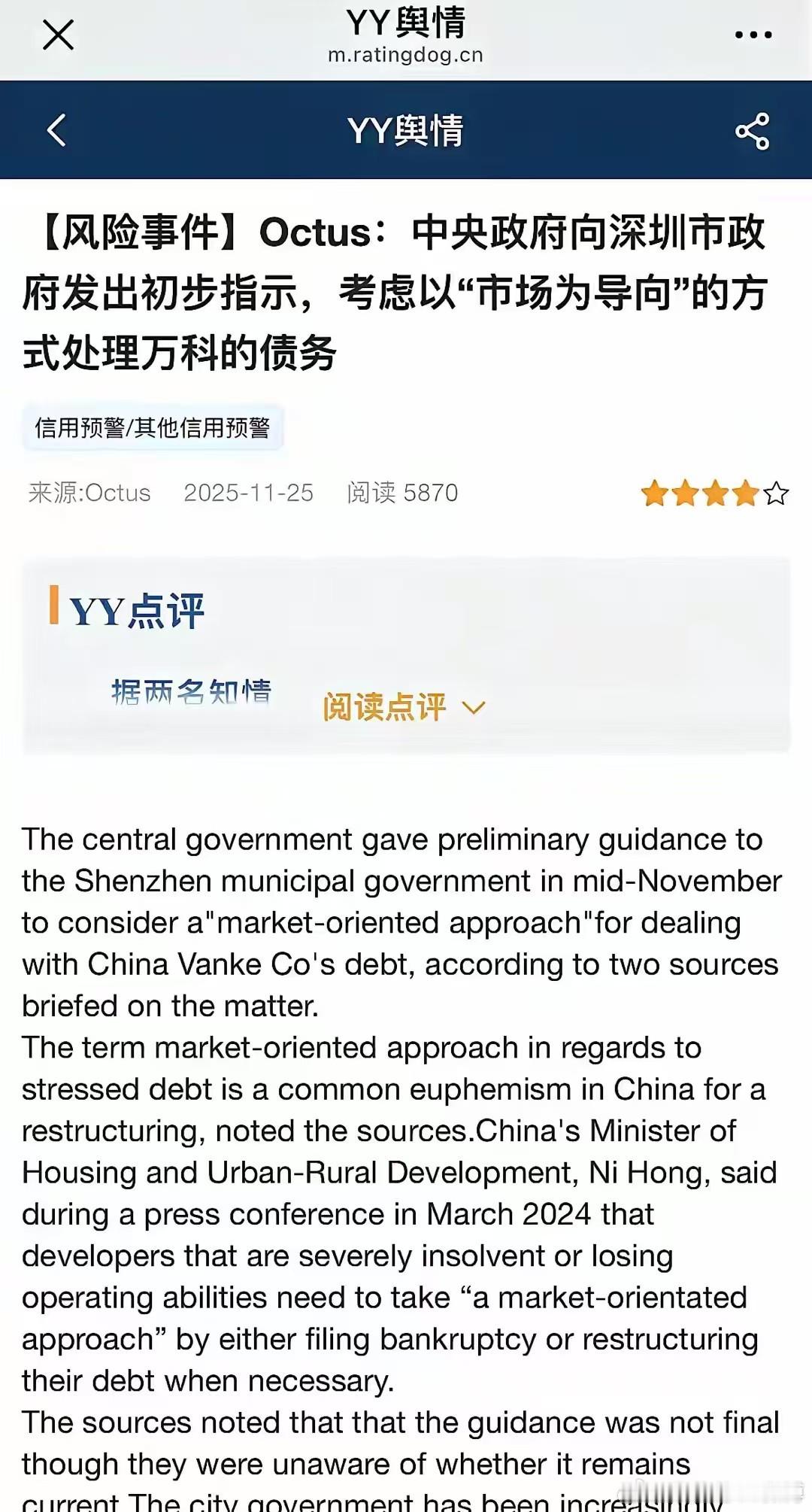This screenshot has height=1512, width=812.
Task: Open the chevron beside 阅读点评
Action: tap(472, 707)
